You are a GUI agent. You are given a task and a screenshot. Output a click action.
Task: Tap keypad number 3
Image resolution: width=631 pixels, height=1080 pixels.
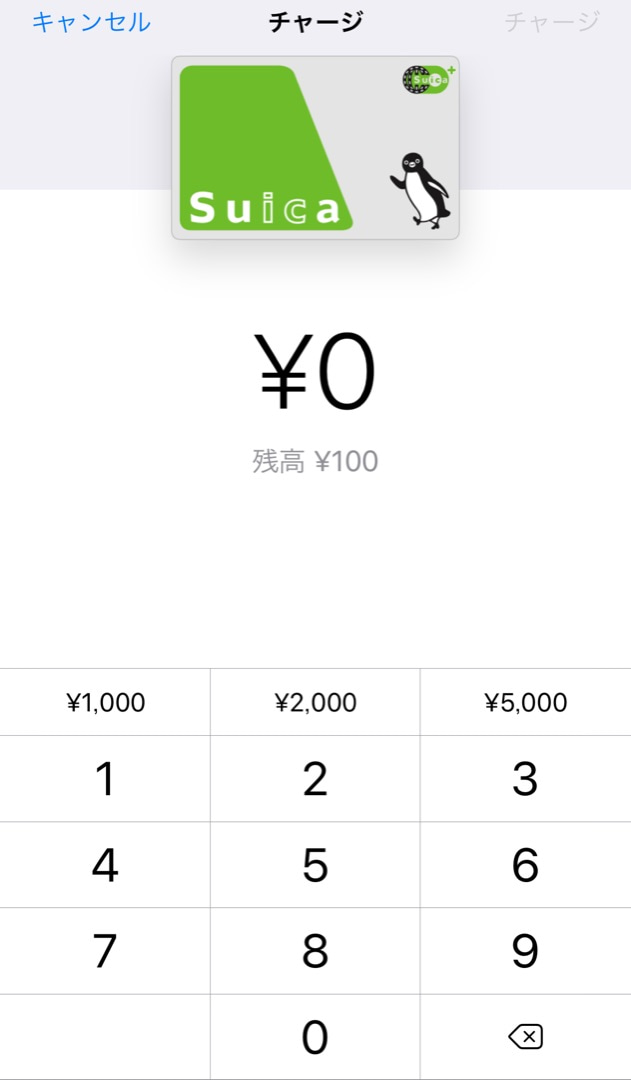tap(526, 779)
